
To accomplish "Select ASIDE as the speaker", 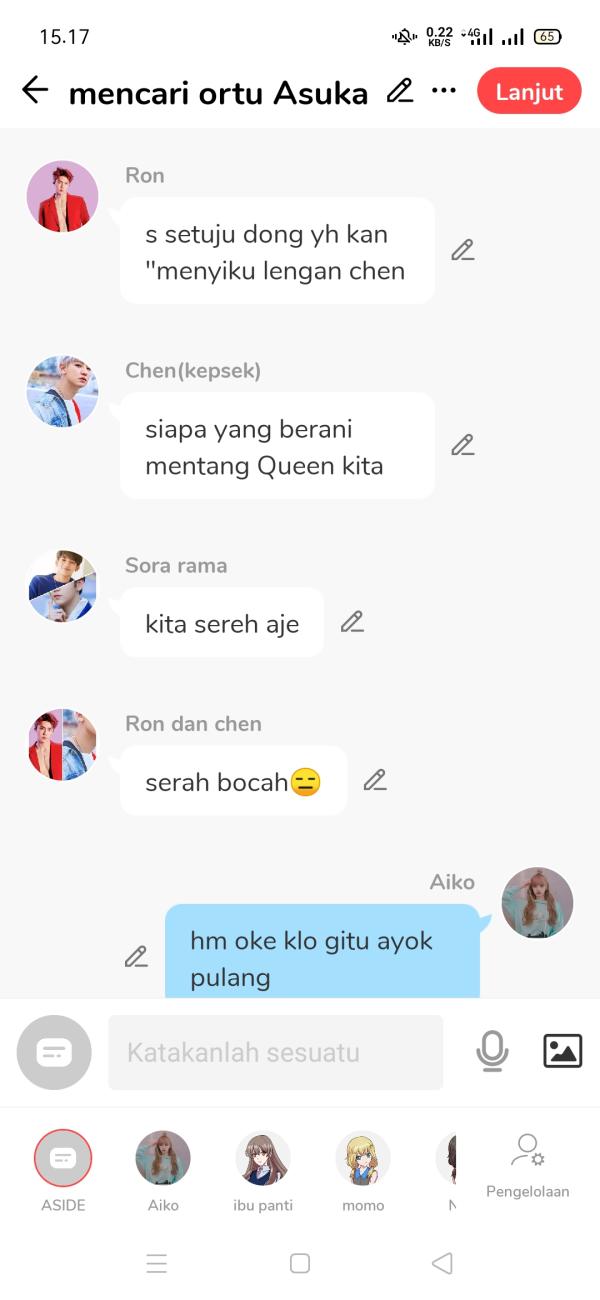I will [x=63, y=1158].
